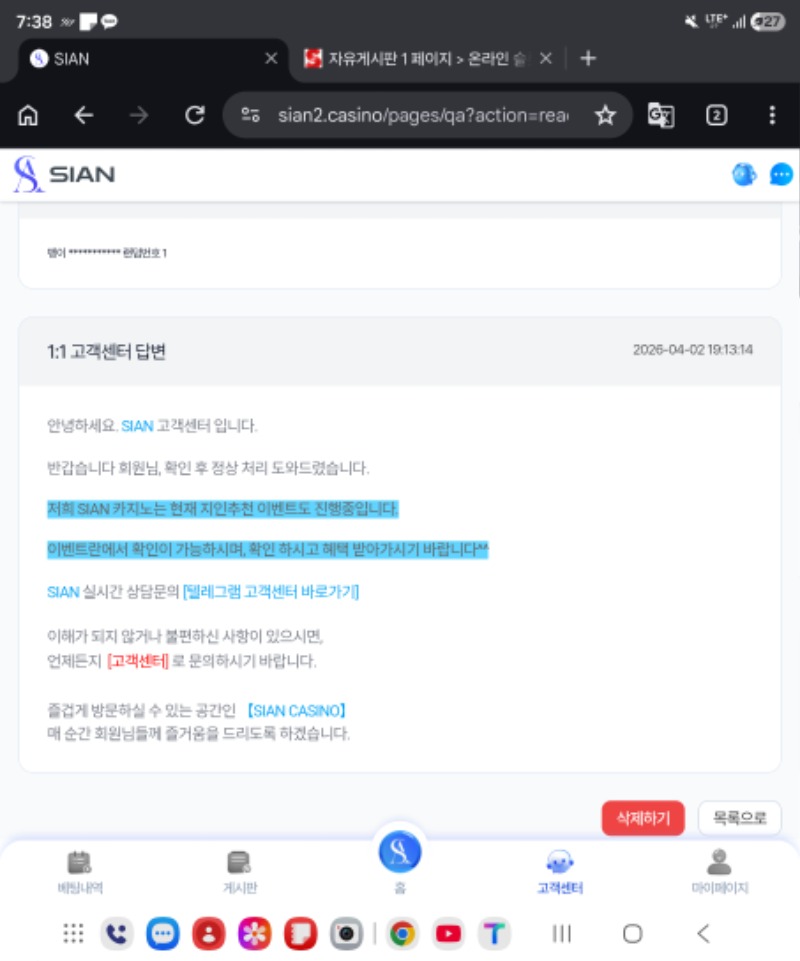Return to list with 목록으로

tap(739, 818)
